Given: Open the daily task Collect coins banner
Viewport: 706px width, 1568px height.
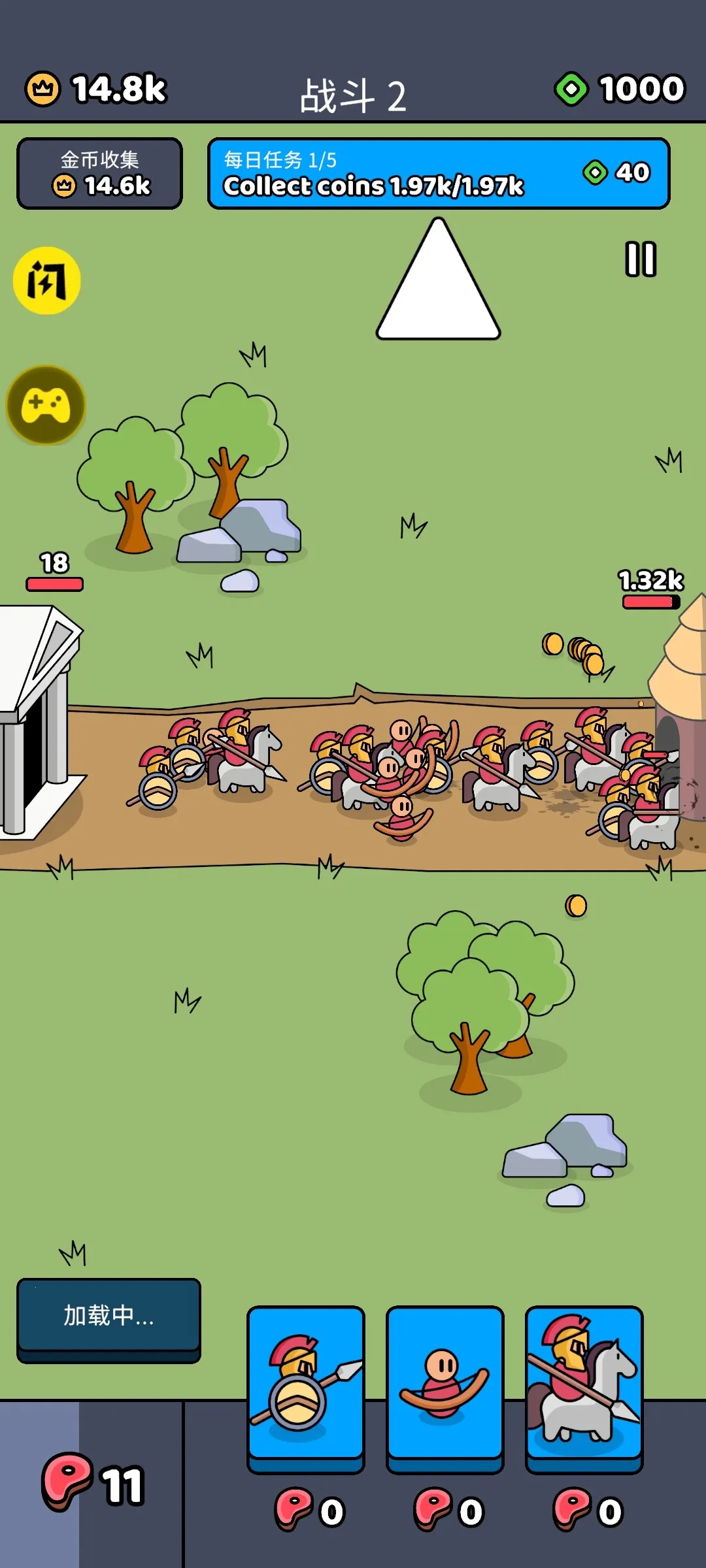Looking at the screenshot, I should [438, 174].
